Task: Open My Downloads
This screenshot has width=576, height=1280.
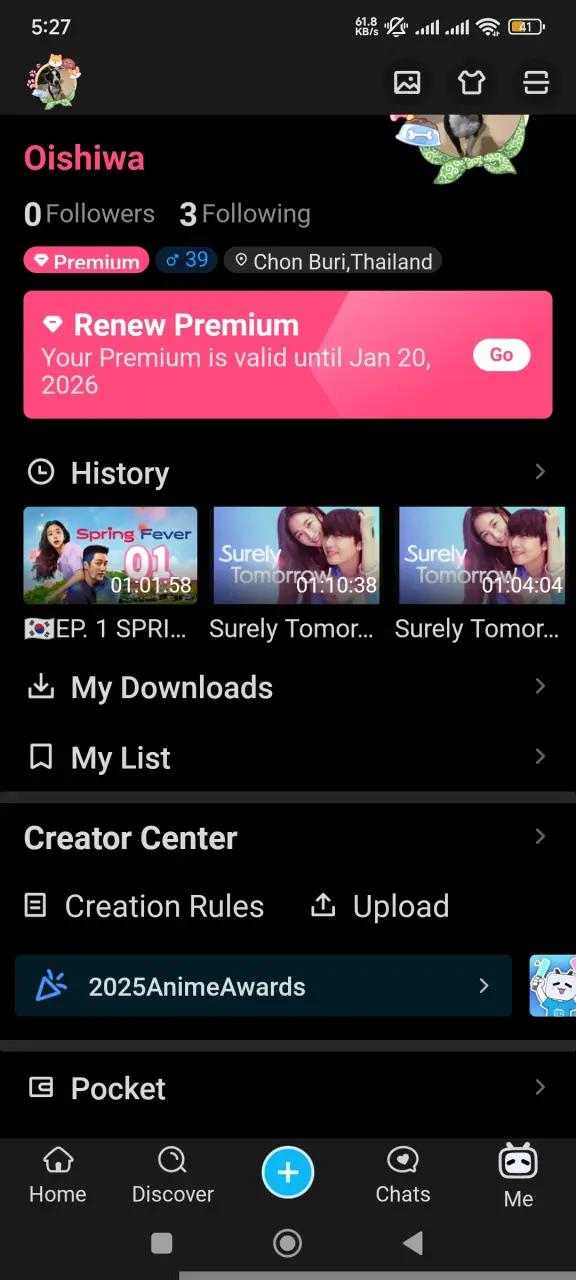Action: pos(288,687)
